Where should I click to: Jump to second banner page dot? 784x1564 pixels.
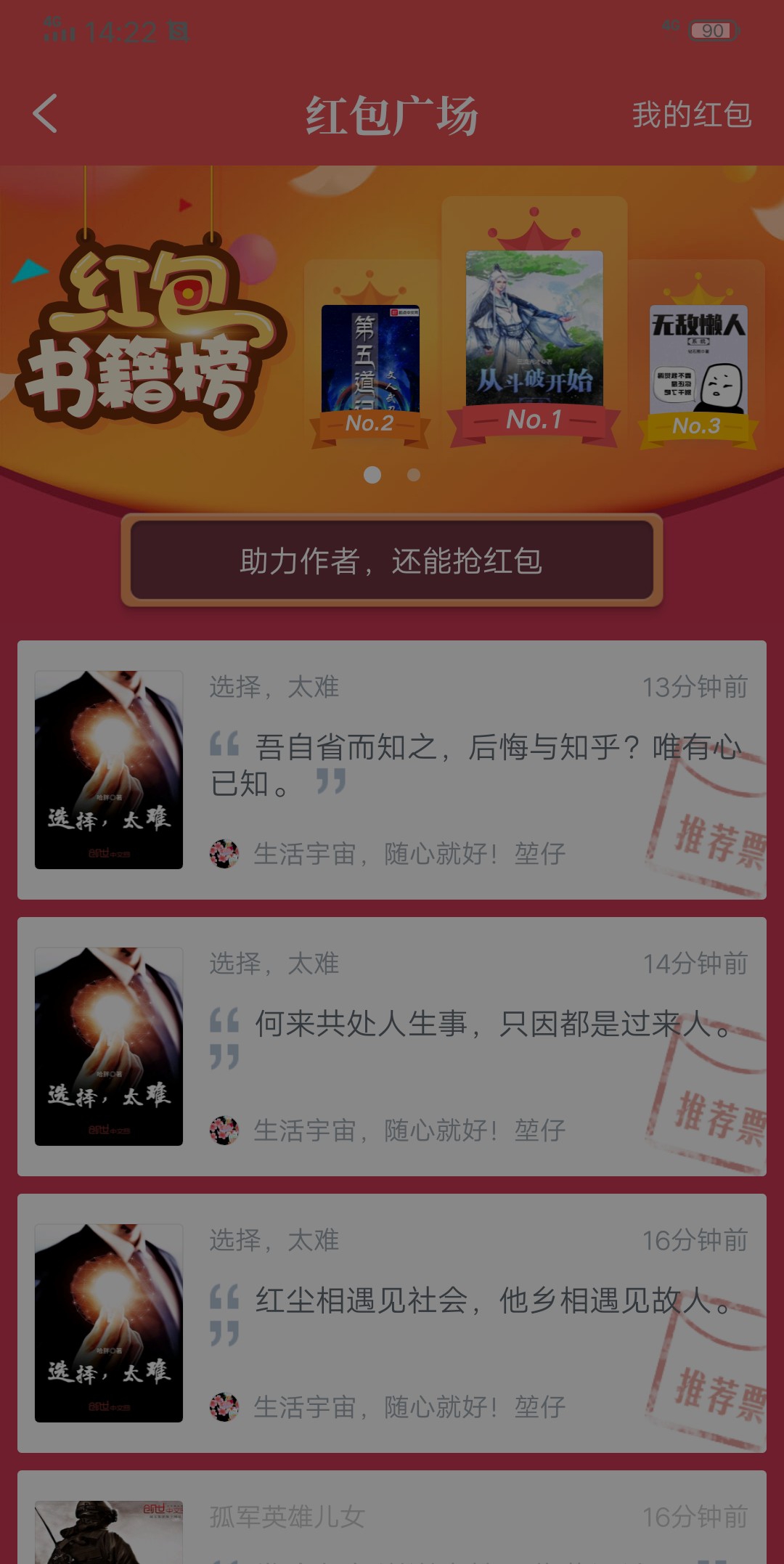click(x=414, y=475)
